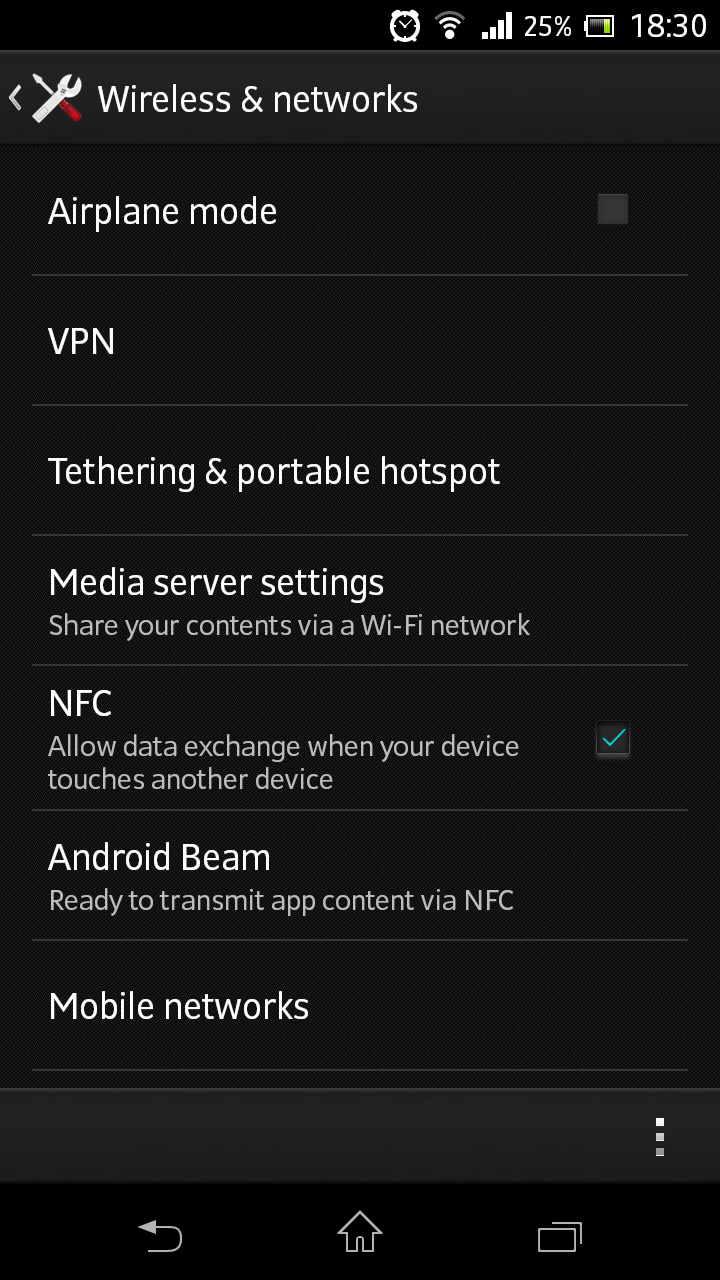Uncheck the NFC checkbox
This screenshot has width=720, height=1280.
pos(612,739)
